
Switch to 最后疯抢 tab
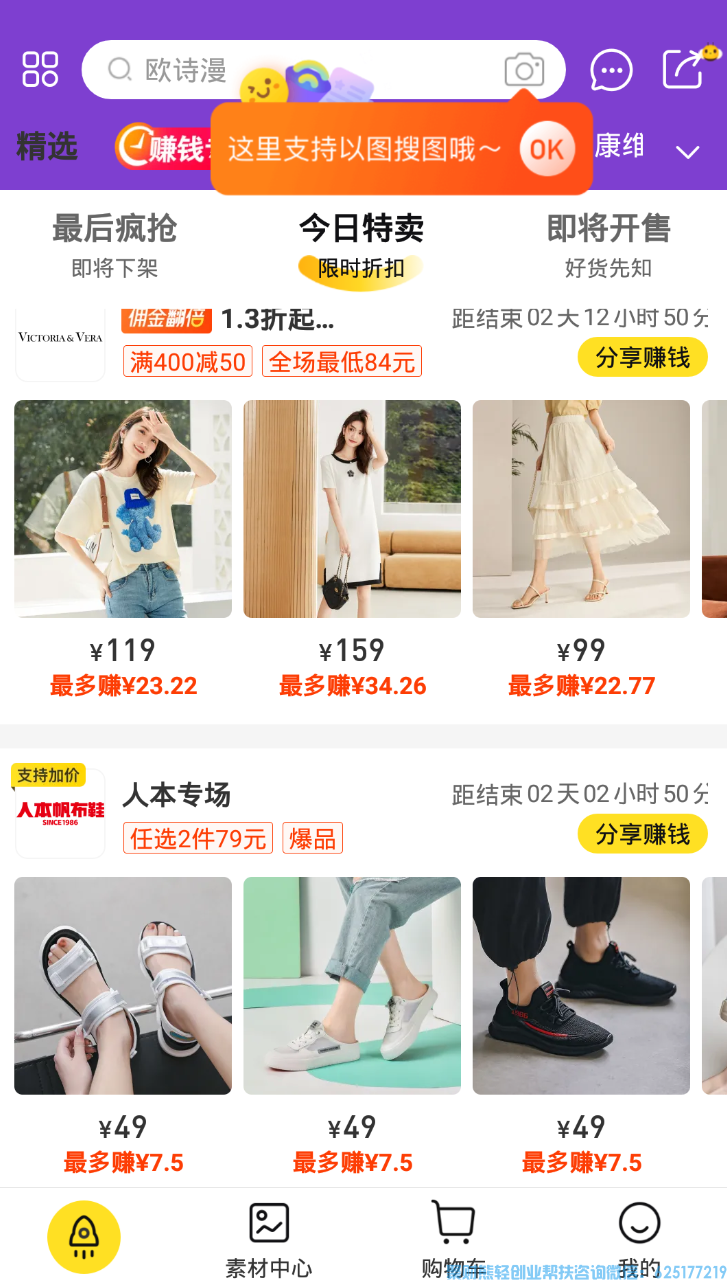coord(114,242)
